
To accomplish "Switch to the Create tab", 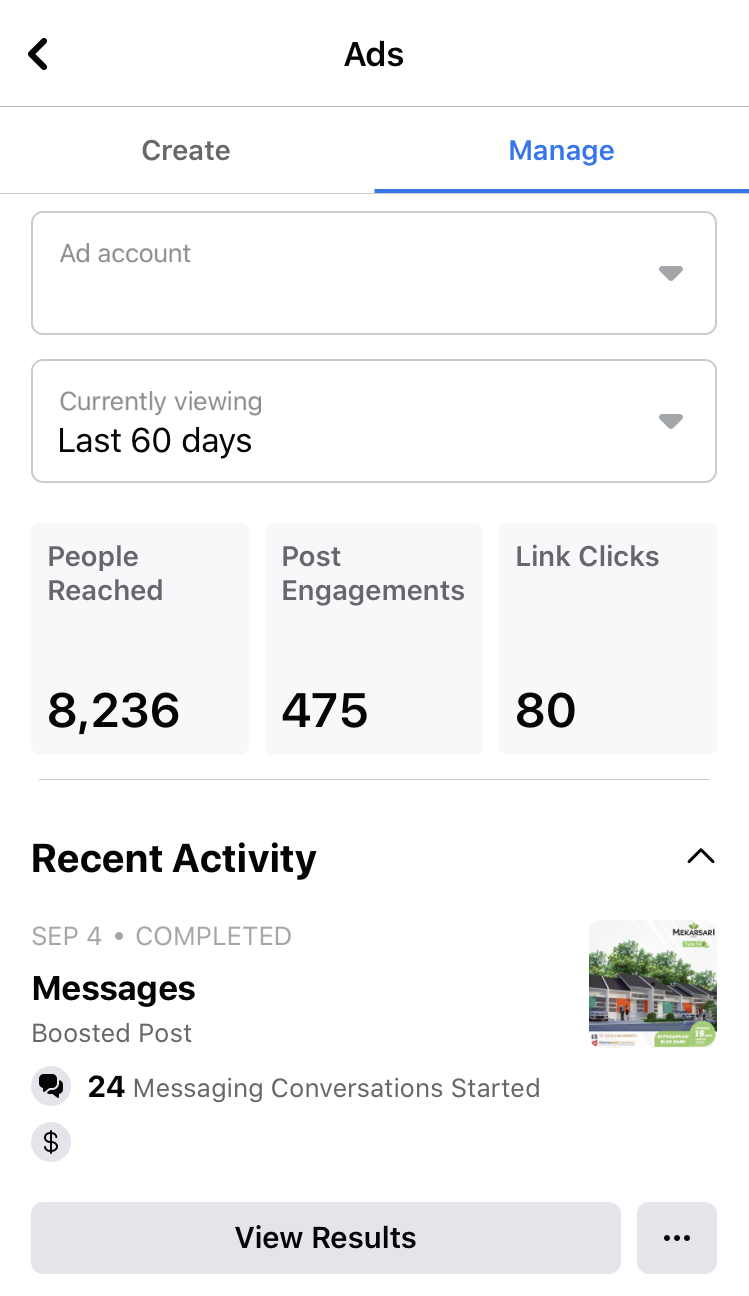I will coord(186,150).
